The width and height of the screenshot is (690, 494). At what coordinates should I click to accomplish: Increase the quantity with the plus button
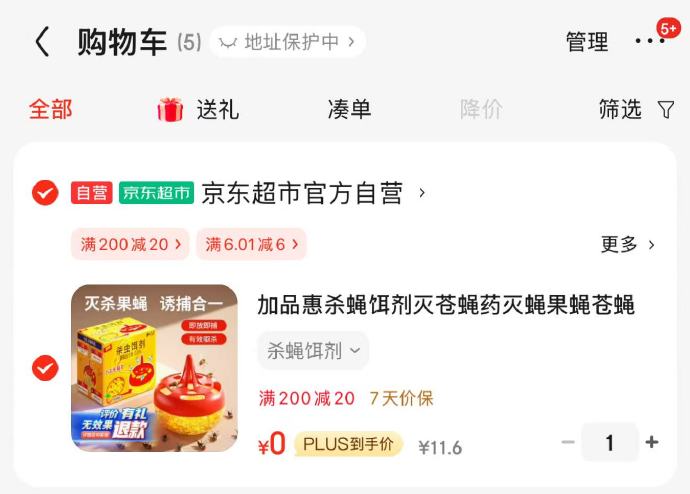(x=652, y=442)
